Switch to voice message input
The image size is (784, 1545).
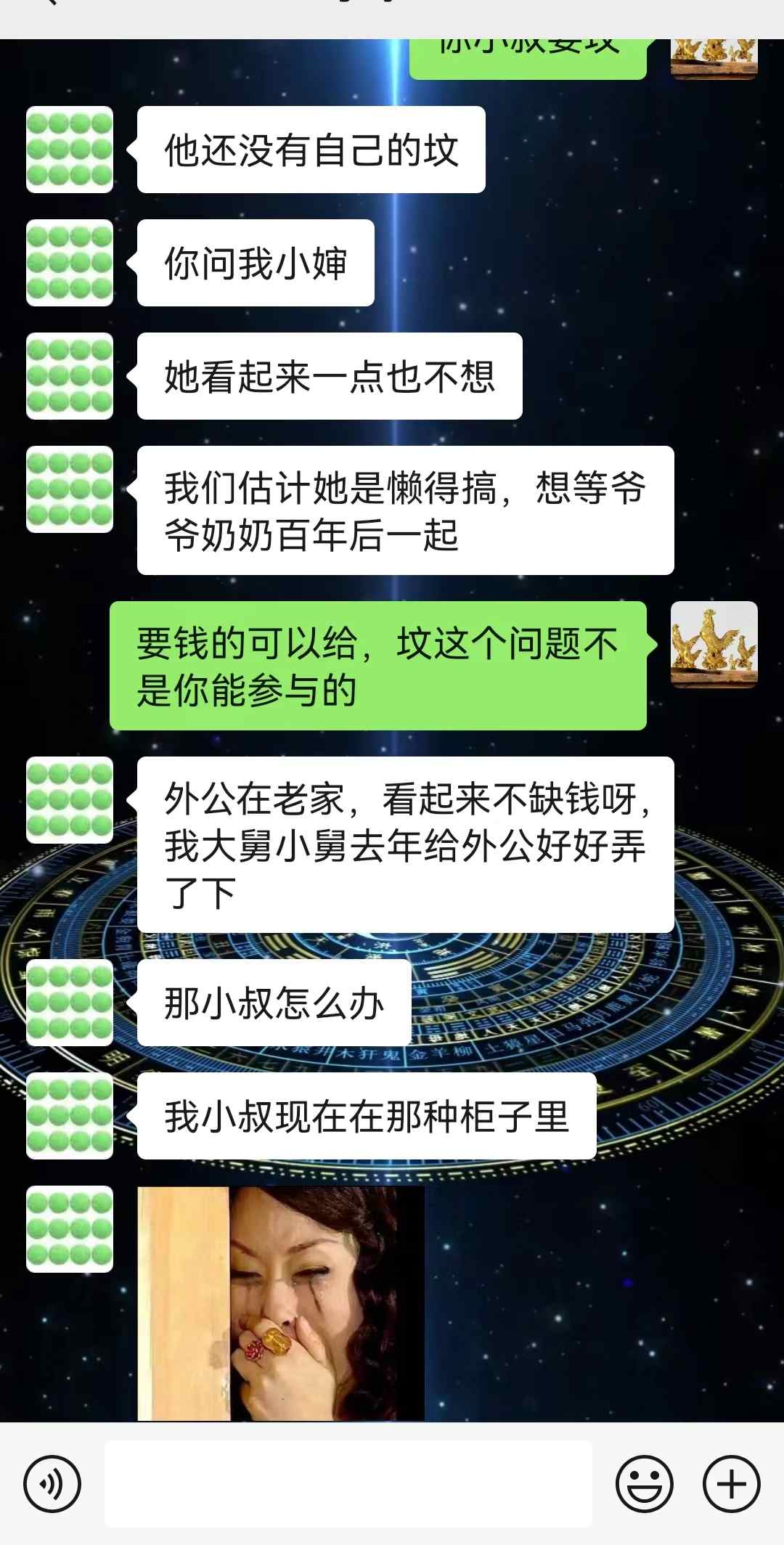pyautogui.click(x=52, y=1484)
